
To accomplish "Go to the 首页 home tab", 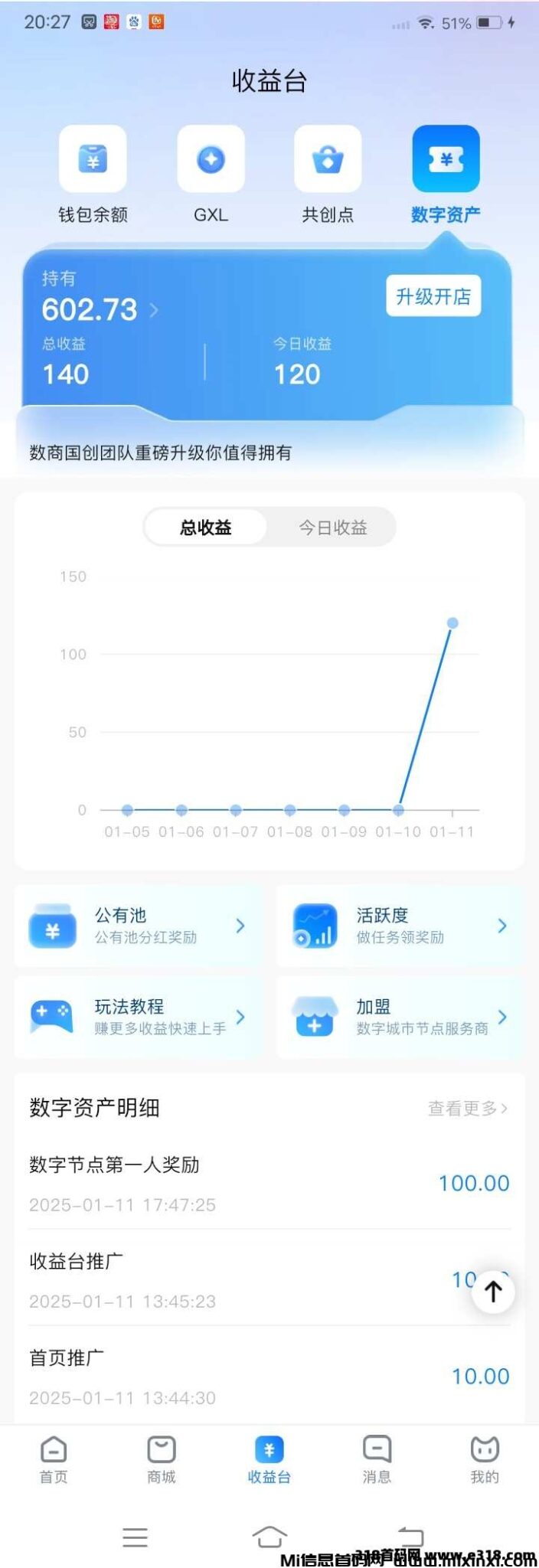I will coord(54,1459).
